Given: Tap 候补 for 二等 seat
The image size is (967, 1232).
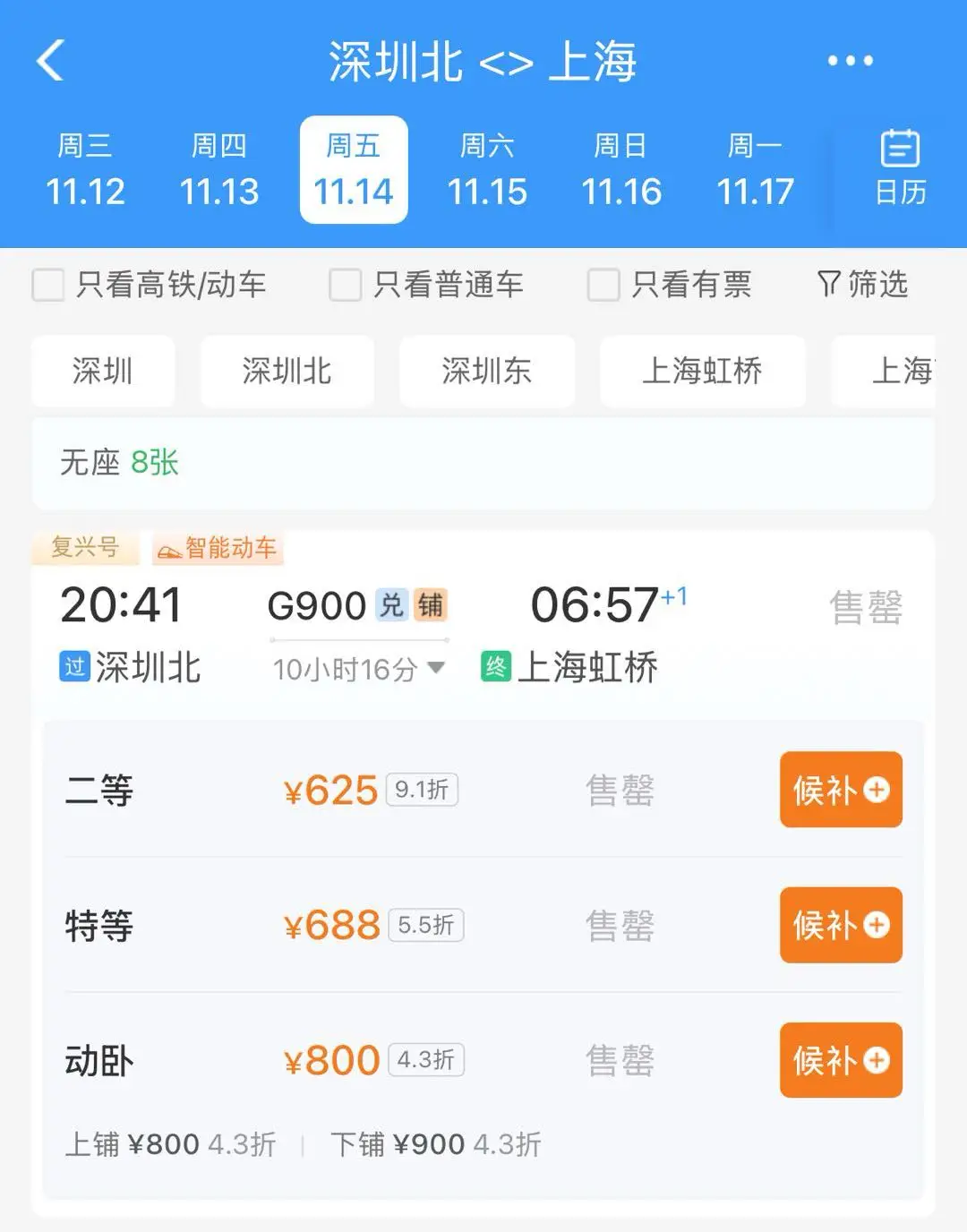Looking at the screenshot, I should (x=840, y=790).
